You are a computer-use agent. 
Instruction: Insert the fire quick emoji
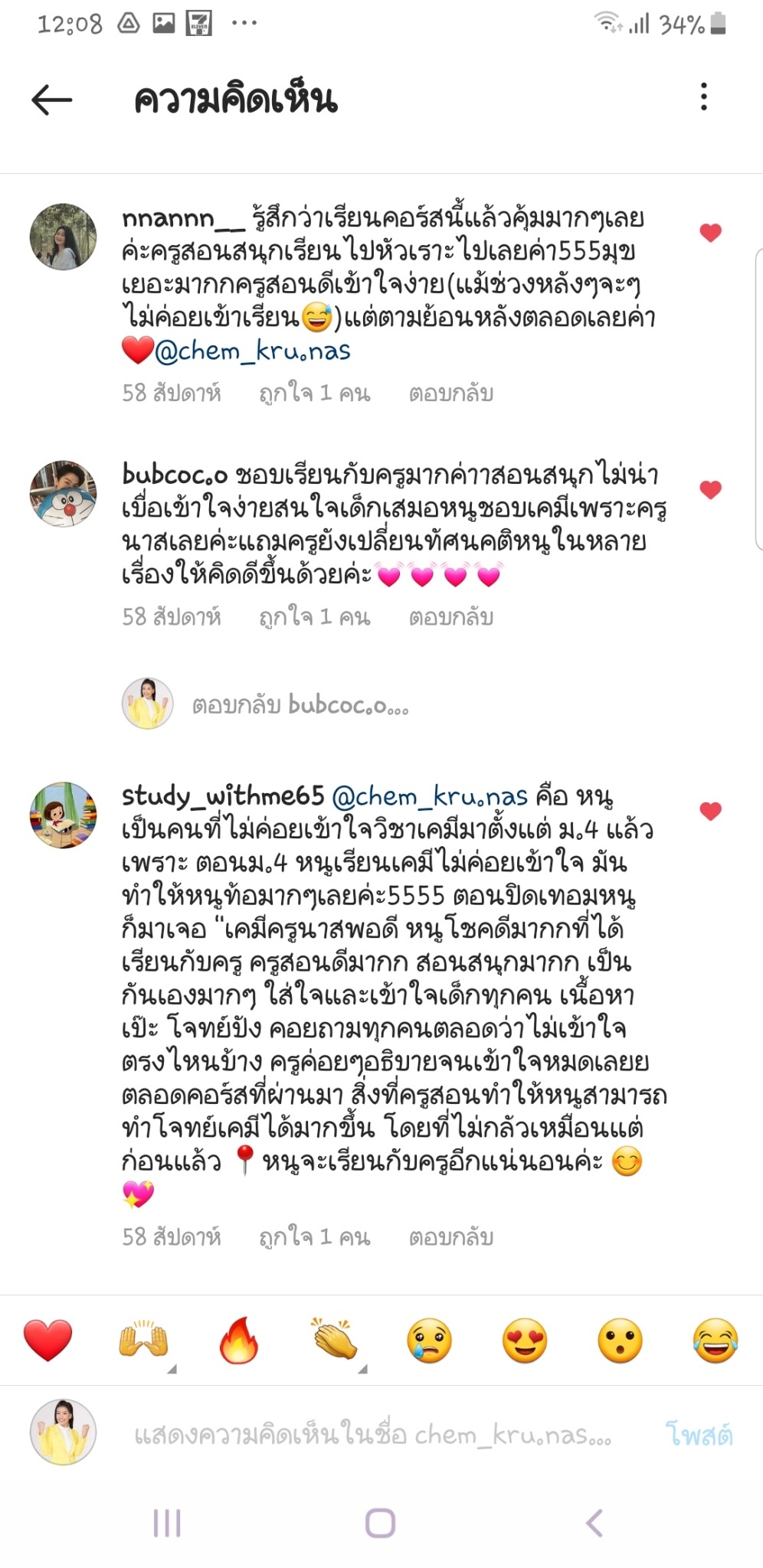[238, 1340]
